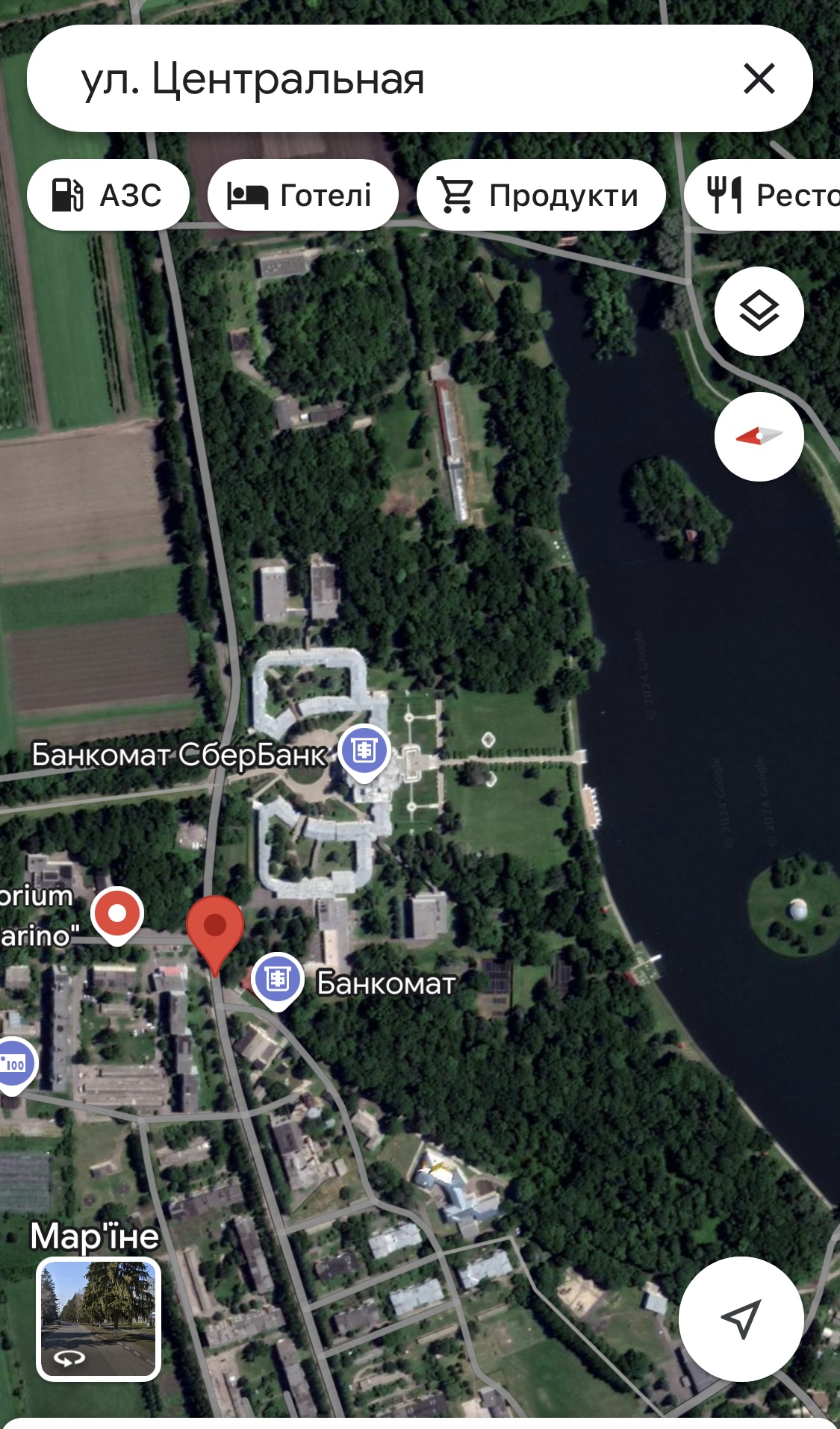Open the map layers button

tap(759, 311)
